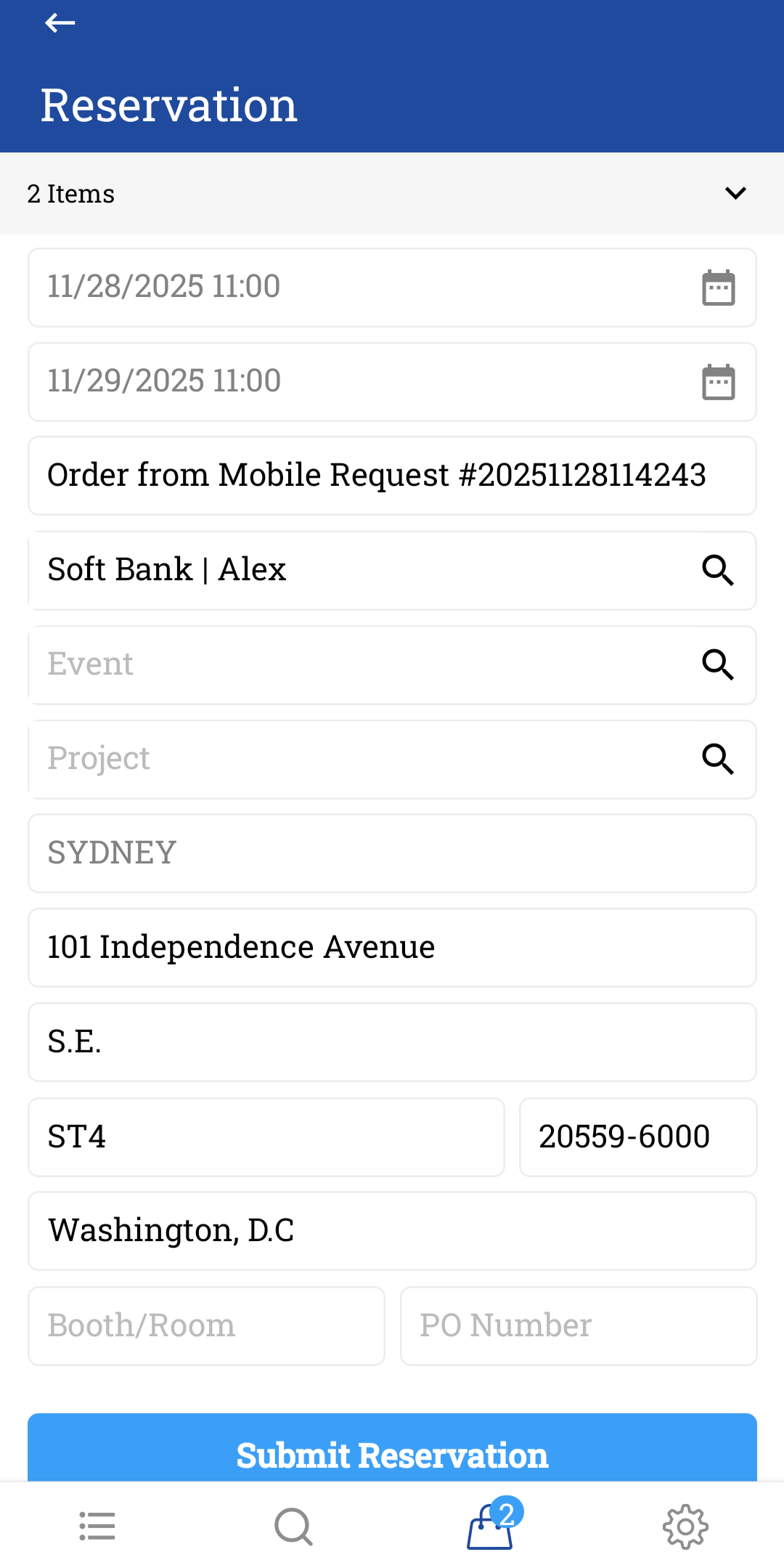Search for a Project
Screen dimensions: 784x1560
click(718, 759)
